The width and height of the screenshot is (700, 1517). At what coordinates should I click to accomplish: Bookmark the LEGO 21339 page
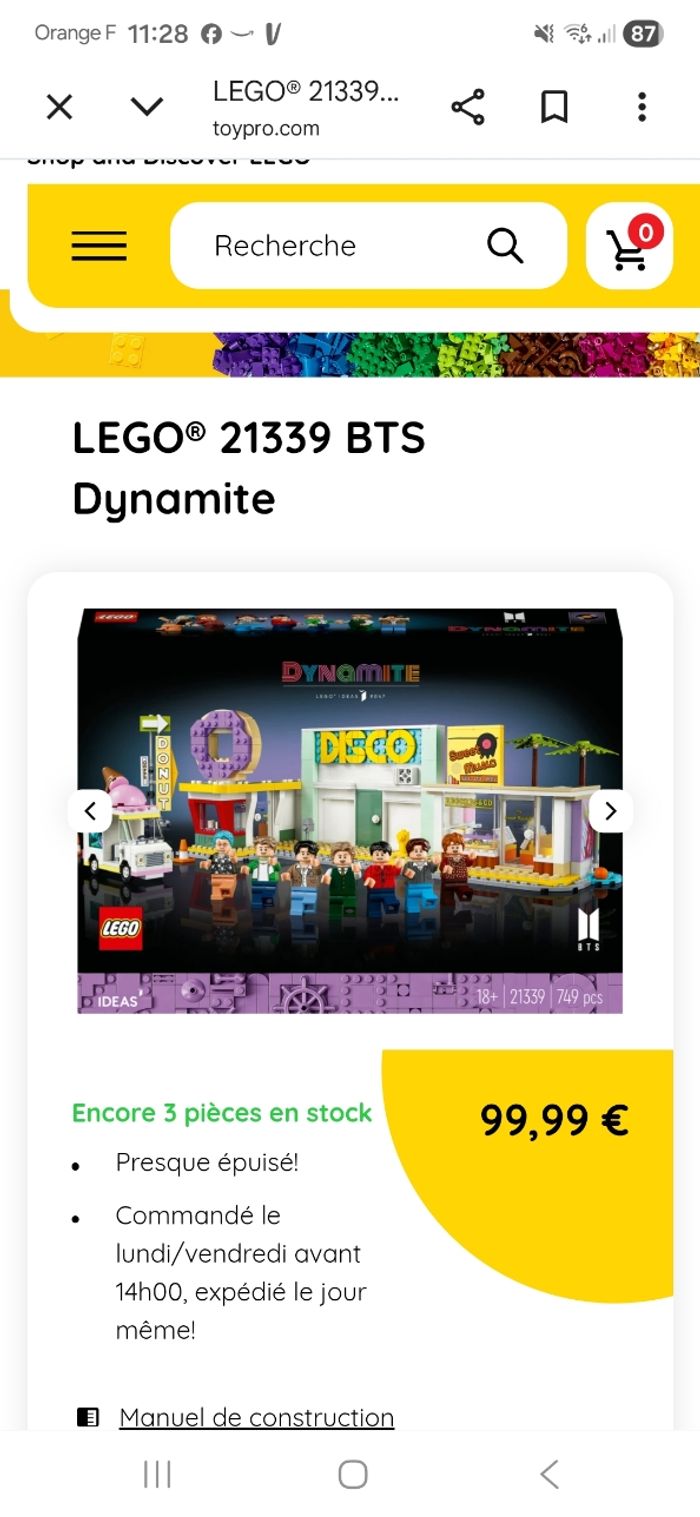(x=554, y=107)
